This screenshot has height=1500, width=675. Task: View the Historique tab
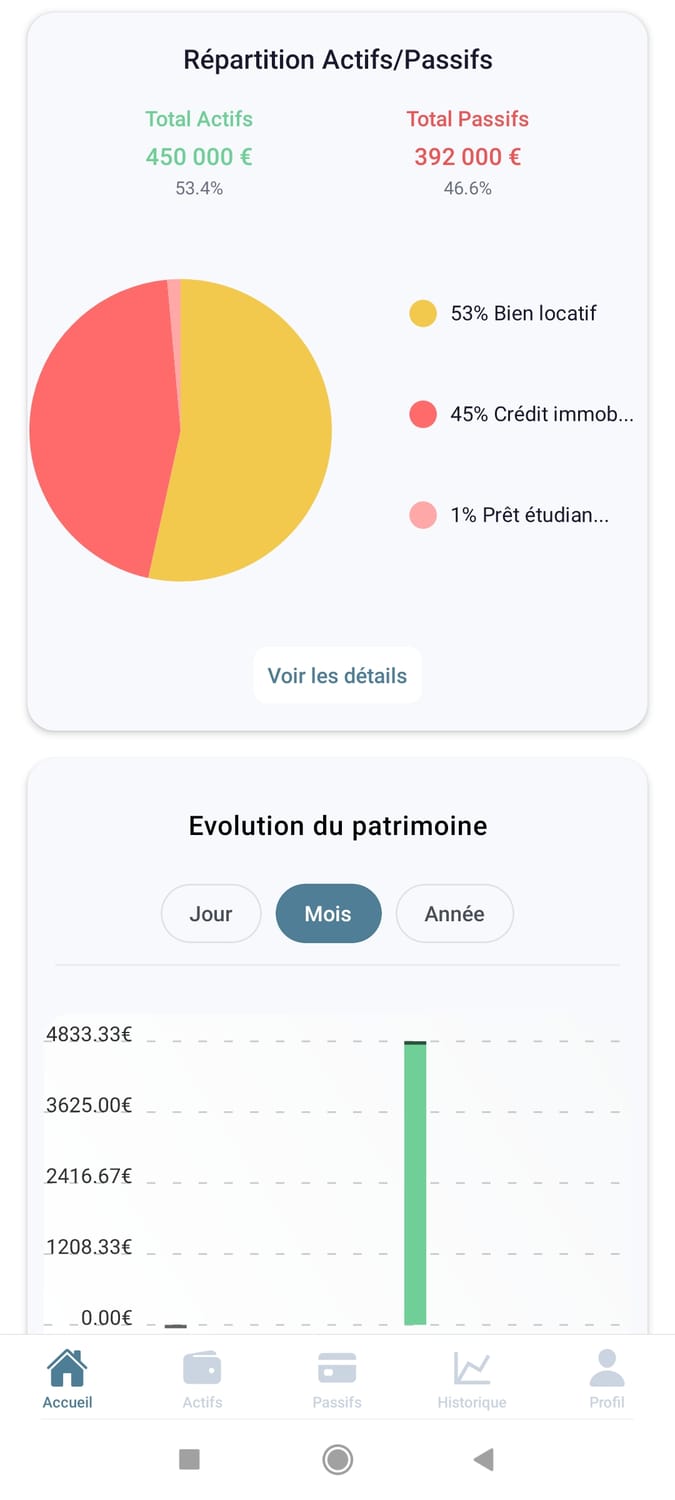click(x=472, y=1379)
